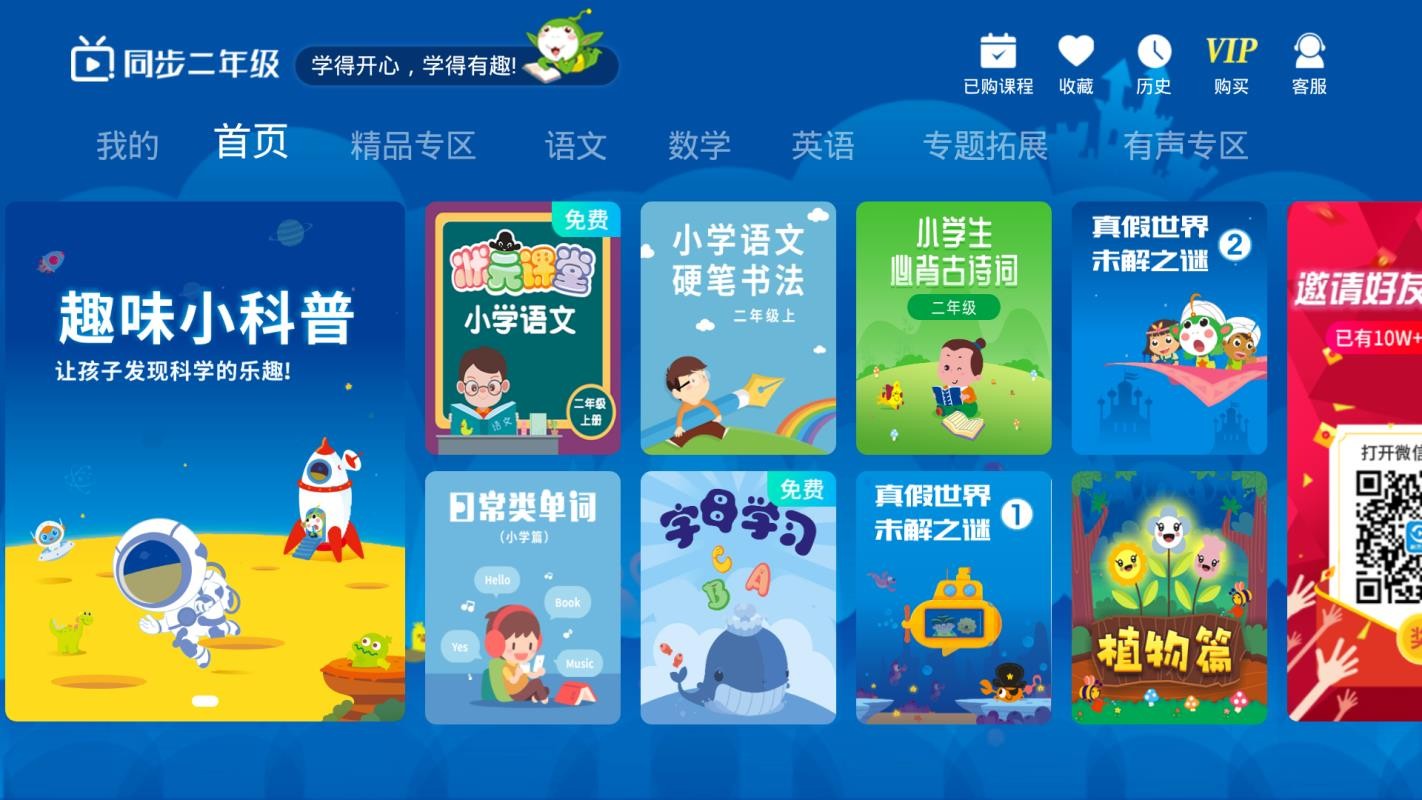
Task: Switch to 英语 tab
Action: click(x=823, y=146)
